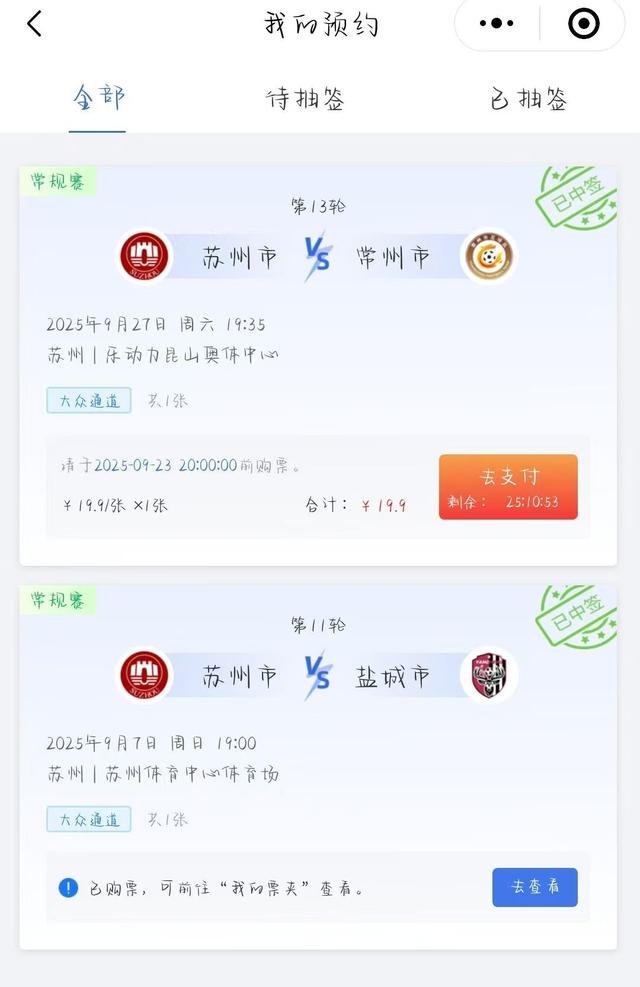
Task: Switch to the 待抽签 tab
Action: 305,99
